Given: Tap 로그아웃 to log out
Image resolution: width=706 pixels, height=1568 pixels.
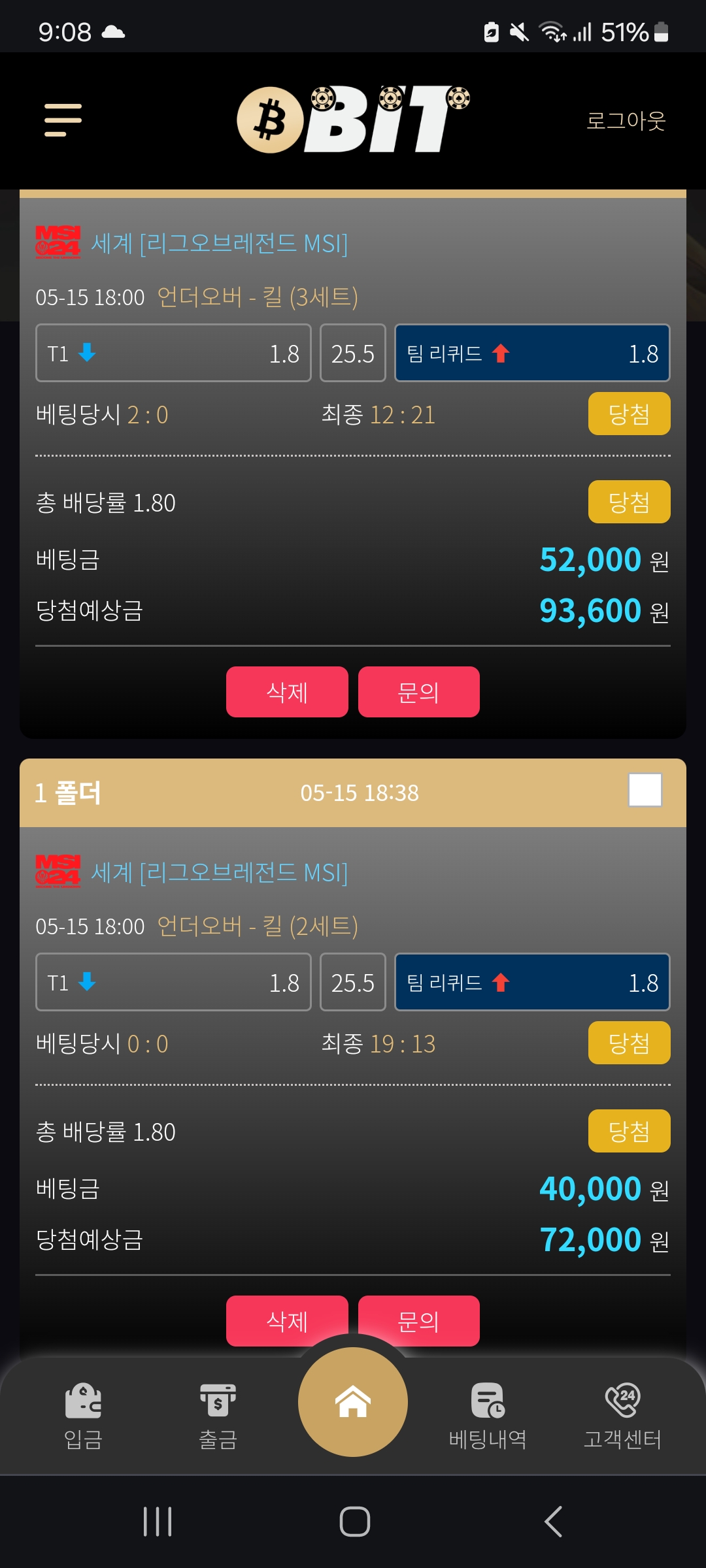Looking at the screenshot, I should [x=626, y=121].
